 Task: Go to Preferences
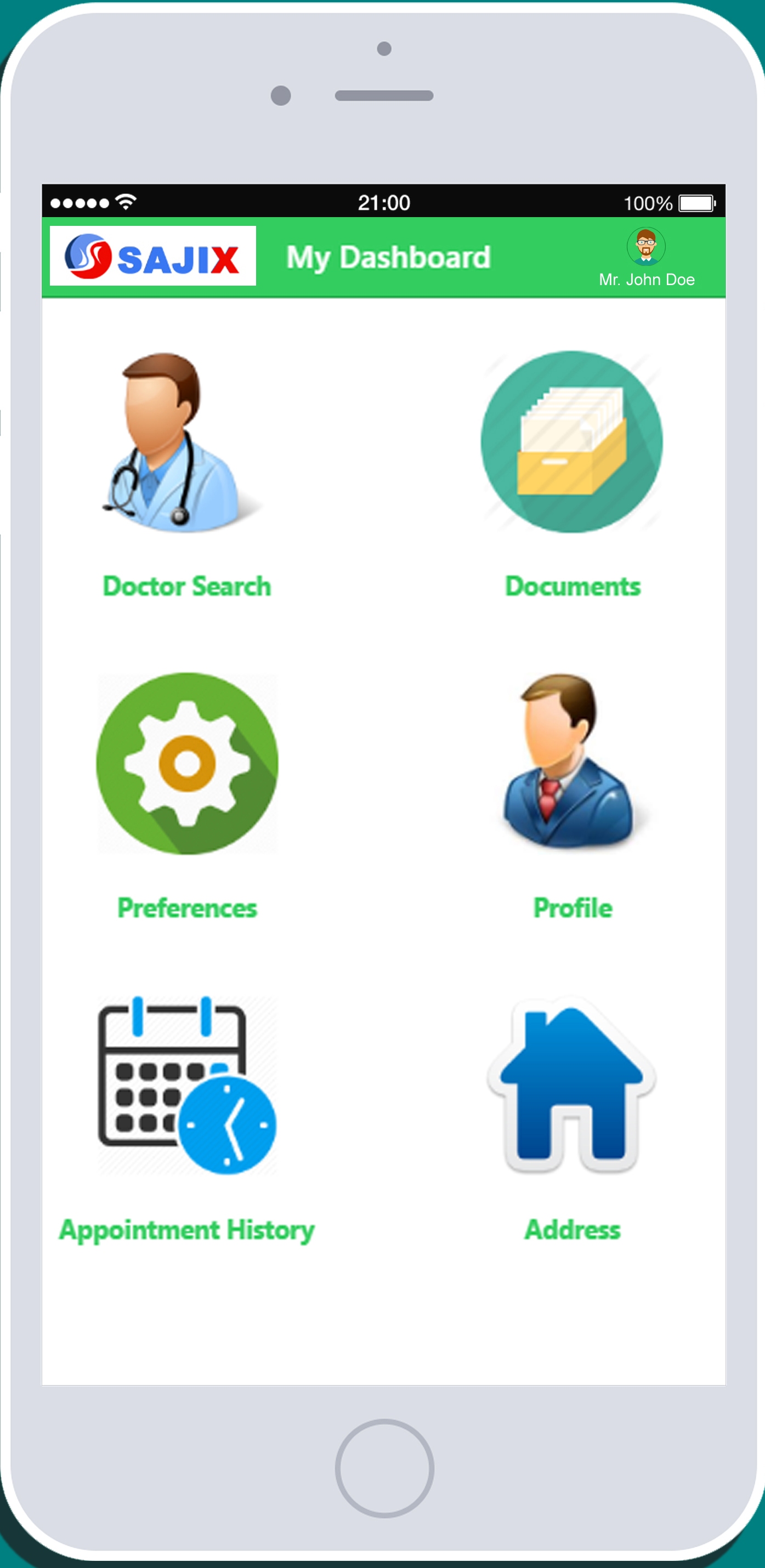pyautogui.click(x=187, y=763)
